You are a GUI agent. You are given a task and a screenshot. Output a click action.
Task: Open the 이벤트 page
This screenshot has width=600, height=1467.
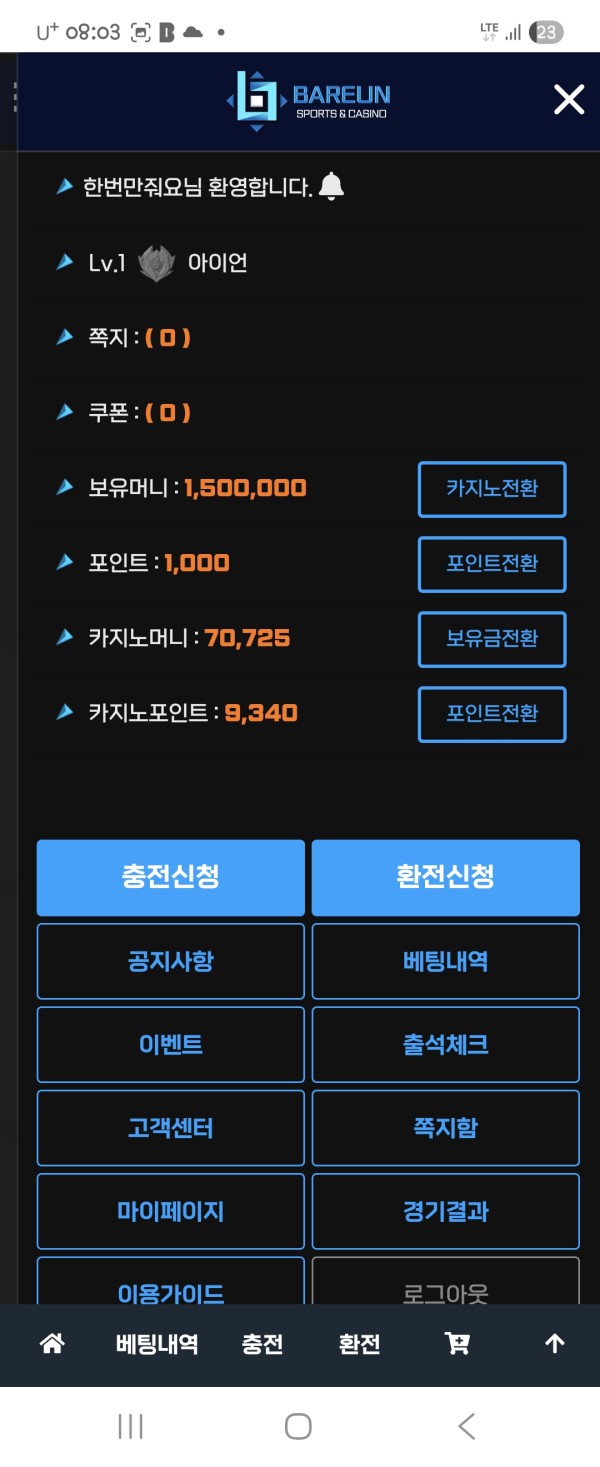pos(171,1045)
